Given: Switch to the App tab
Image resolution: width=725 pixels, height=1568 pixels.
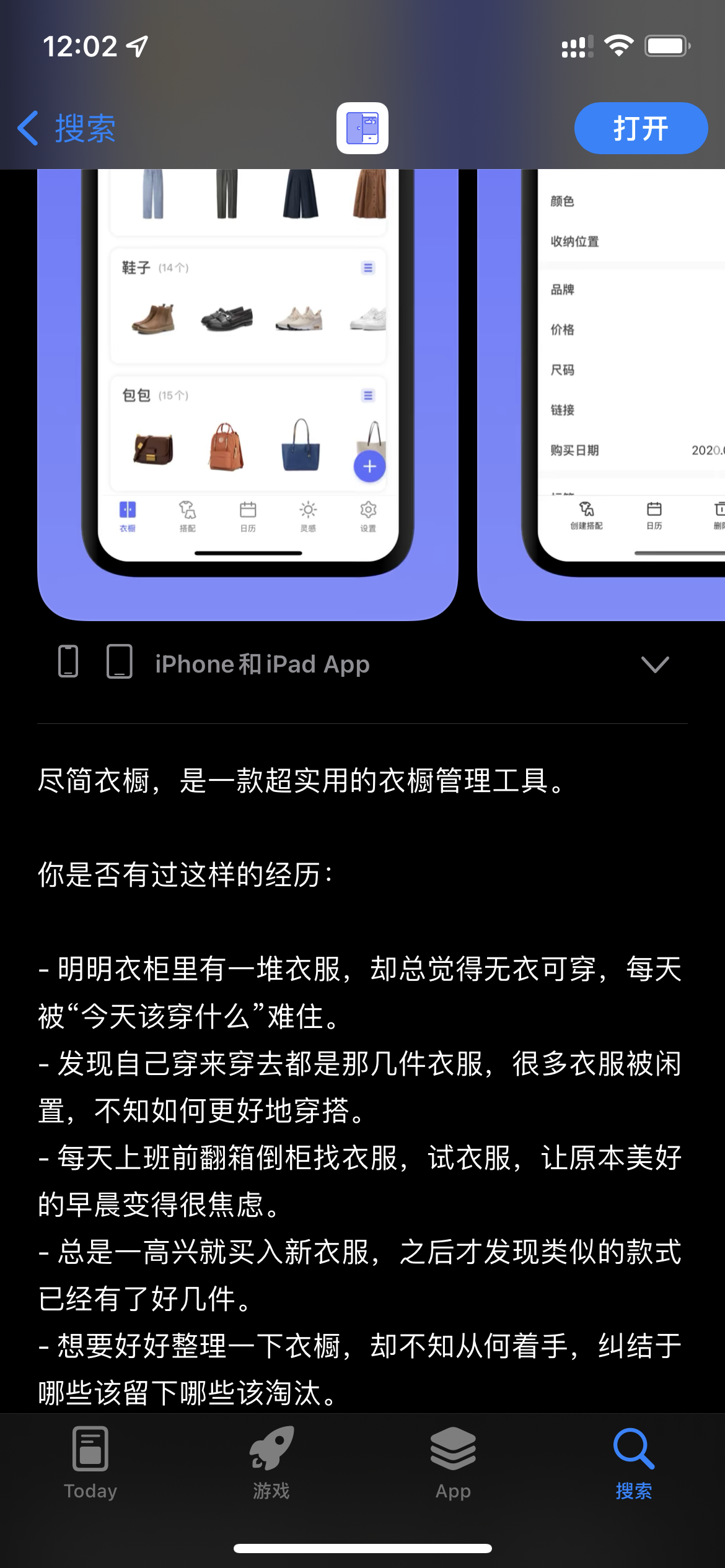Looking at the screenshot, I should pyautogui.click(x=453, y=1463).
